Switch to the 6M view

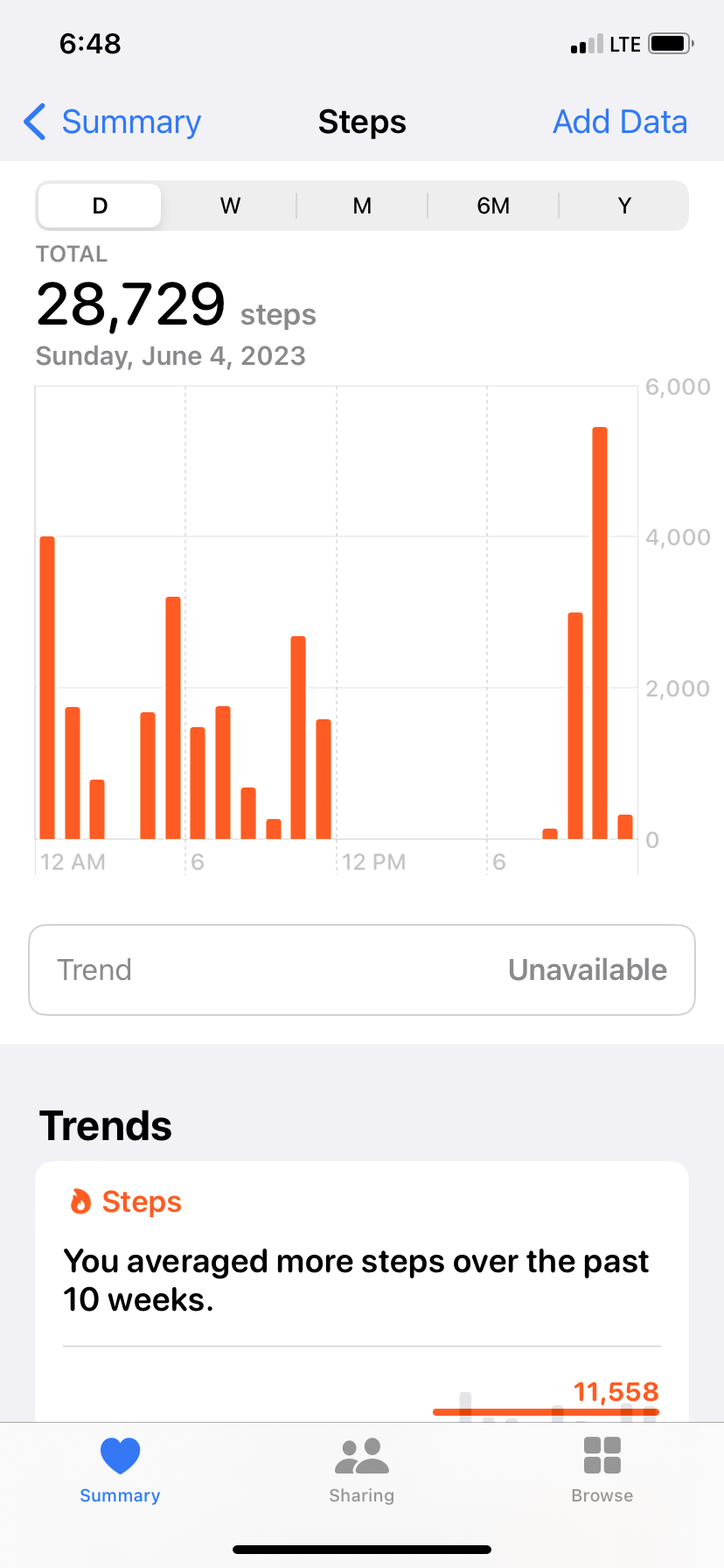493,206
